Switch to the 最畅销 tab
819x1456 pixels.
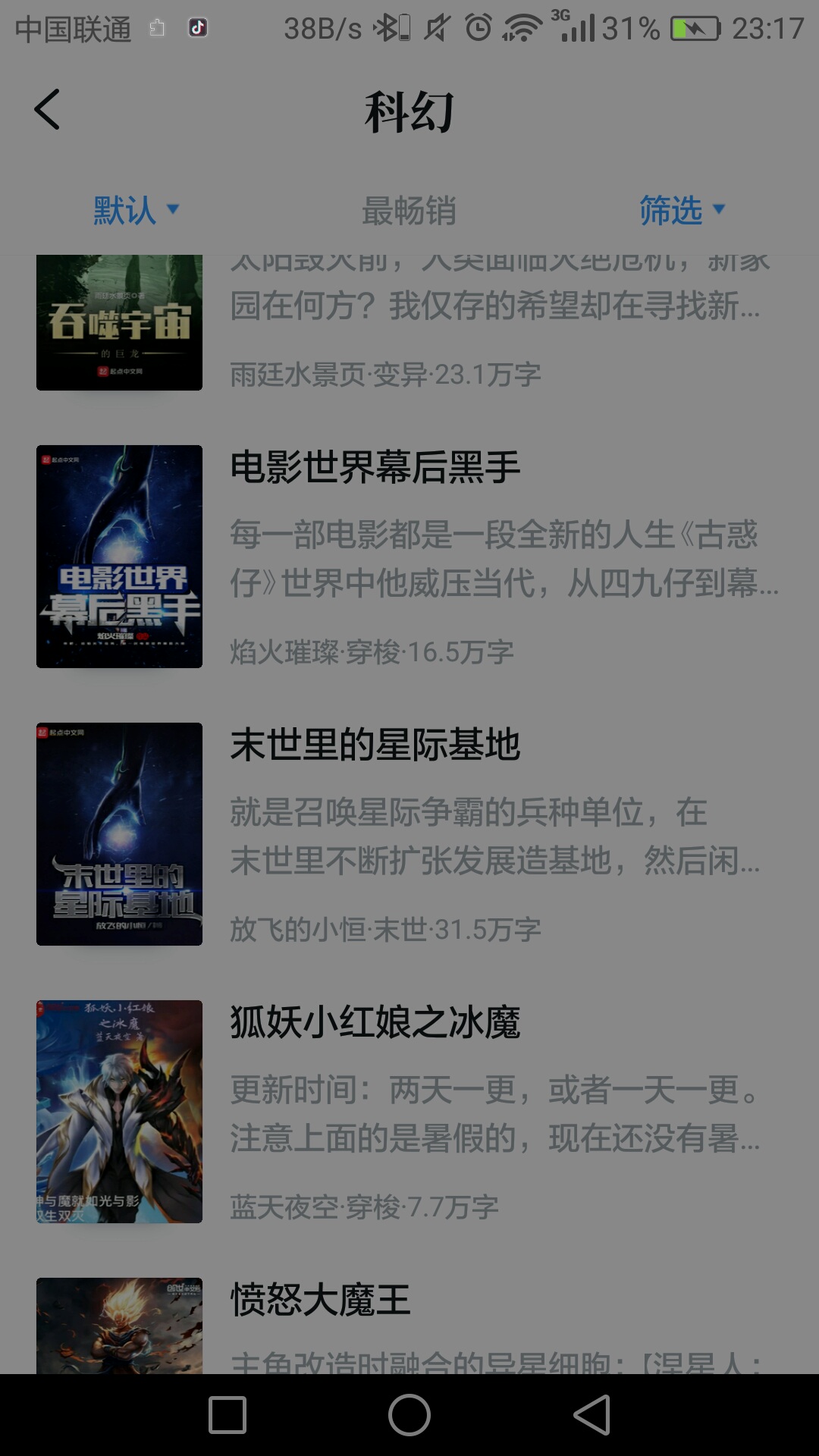pyautogui.click(x=409, y=210)
